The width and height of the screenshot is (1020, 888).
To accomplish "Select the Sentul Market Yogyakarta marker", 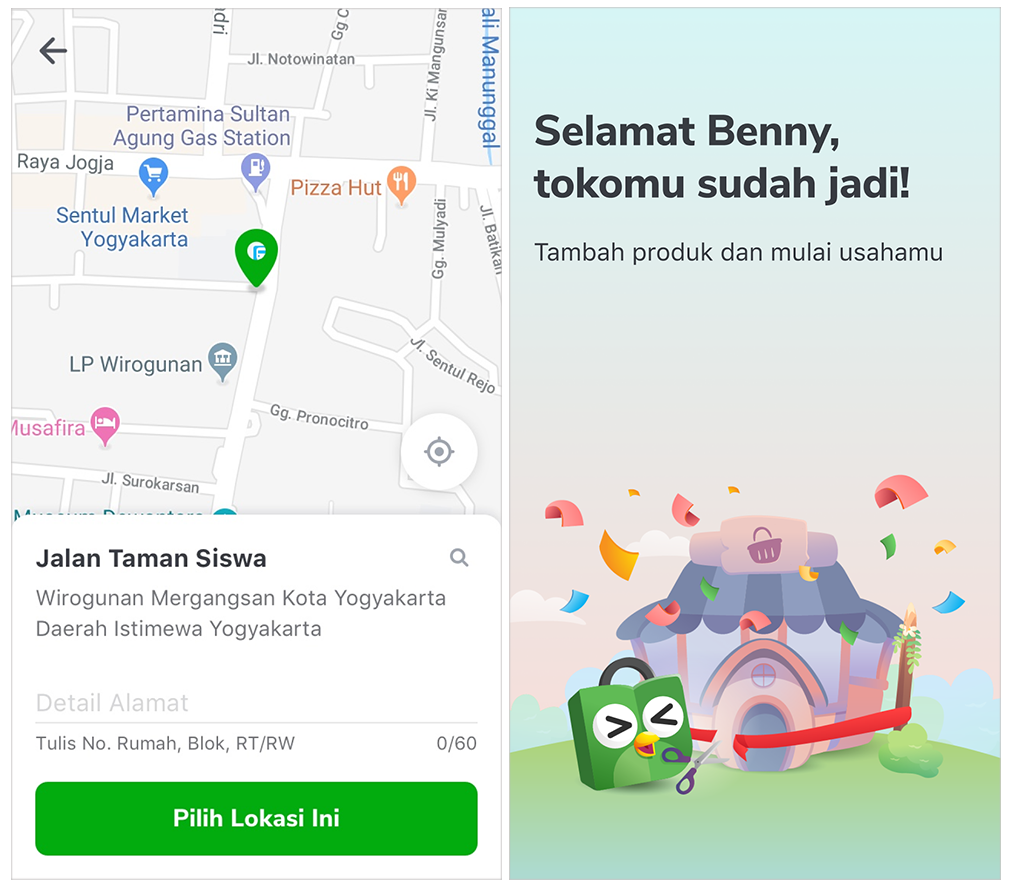I will pos(153,176).
